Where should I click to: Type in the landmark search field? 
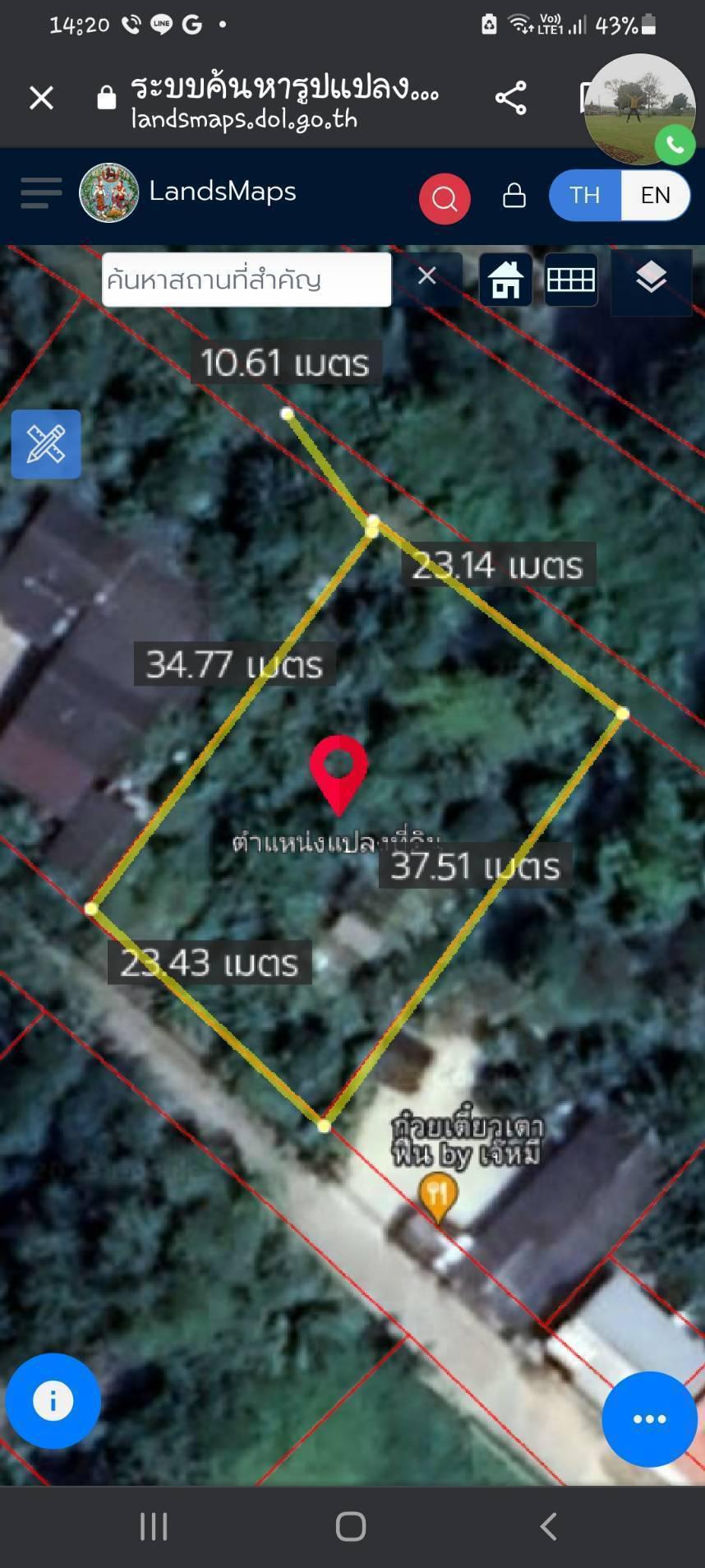pos(247,280)
